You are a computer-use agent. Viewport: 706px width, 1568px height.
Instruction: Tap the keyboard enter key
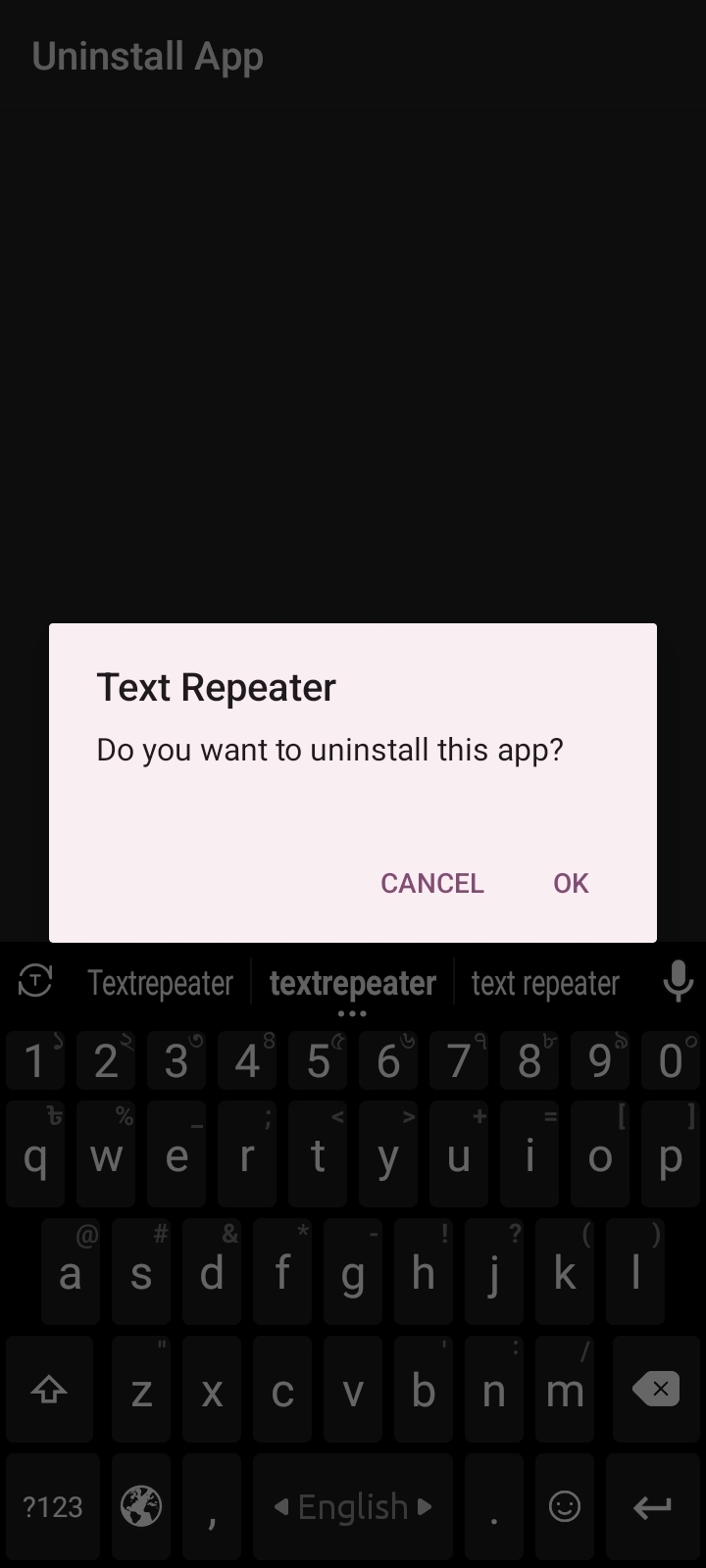pos(653,1507)
